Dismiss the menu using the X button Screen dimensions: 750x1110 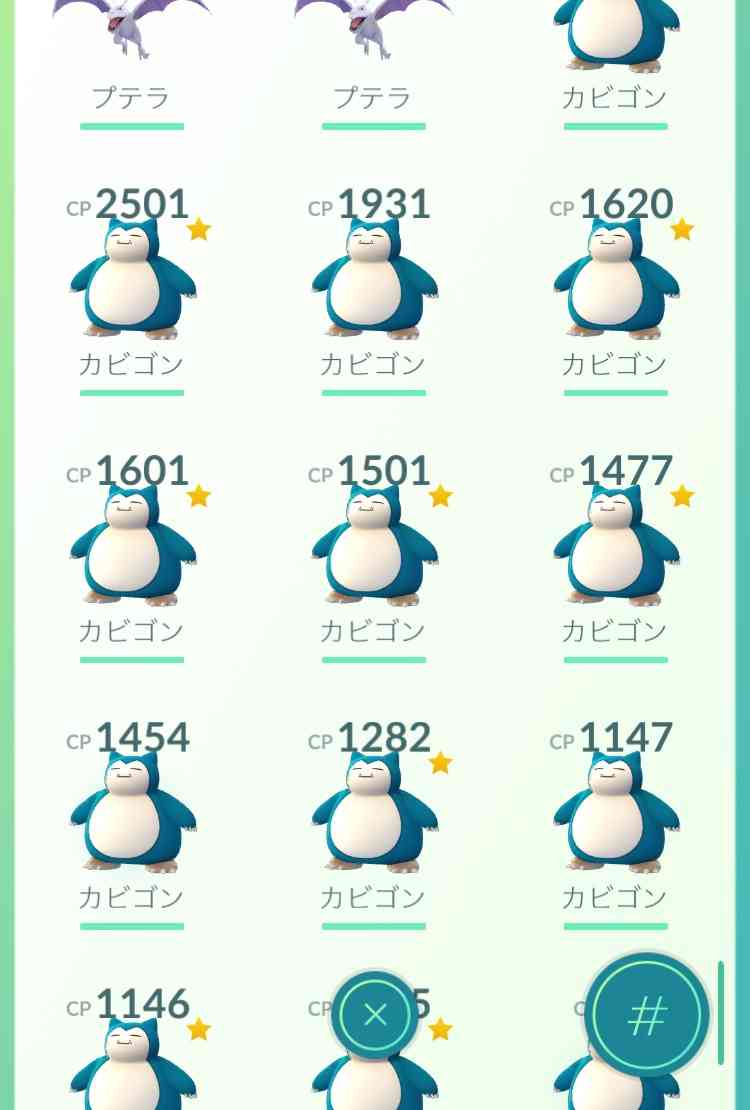coord(374,1014)
